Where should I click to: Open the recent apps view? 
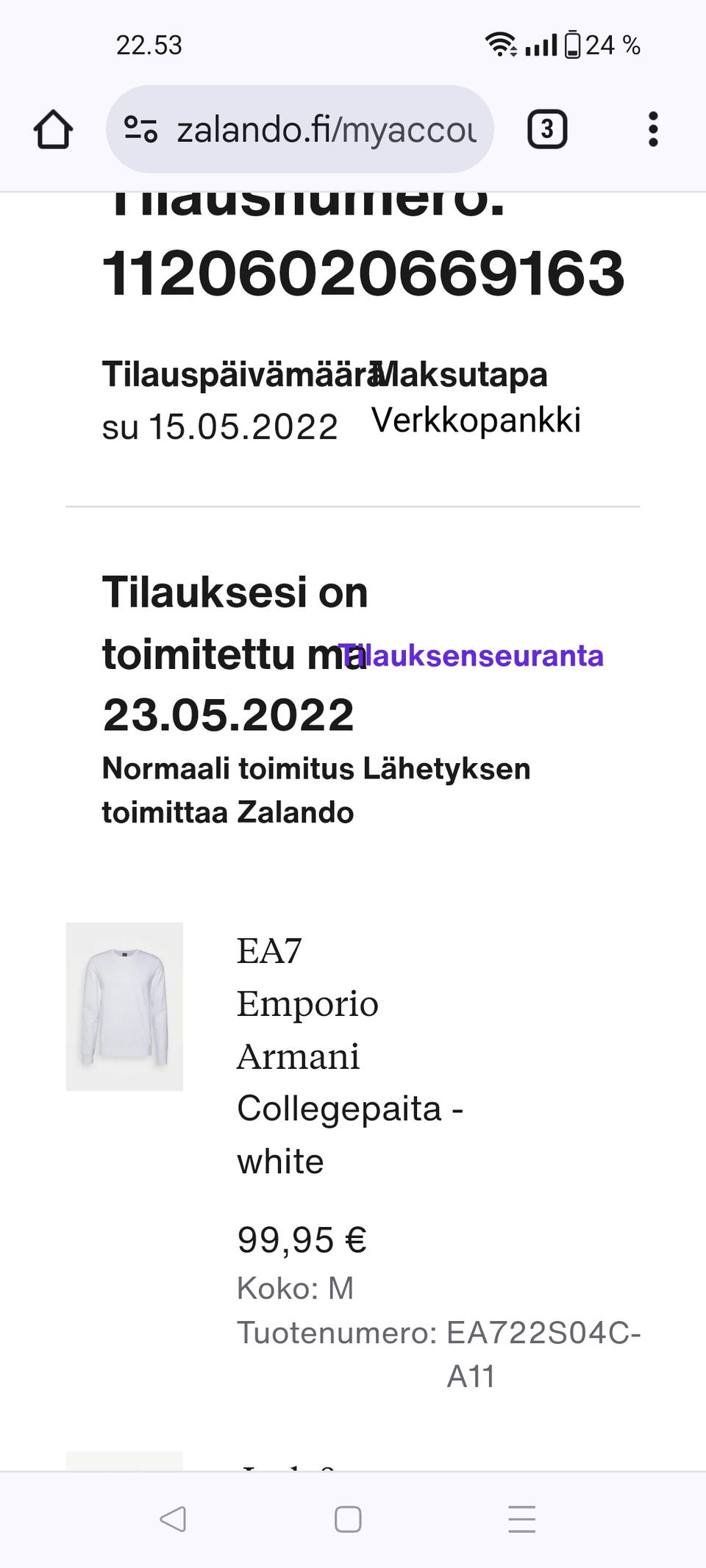pyautogui.click(x=521, y=1519)
